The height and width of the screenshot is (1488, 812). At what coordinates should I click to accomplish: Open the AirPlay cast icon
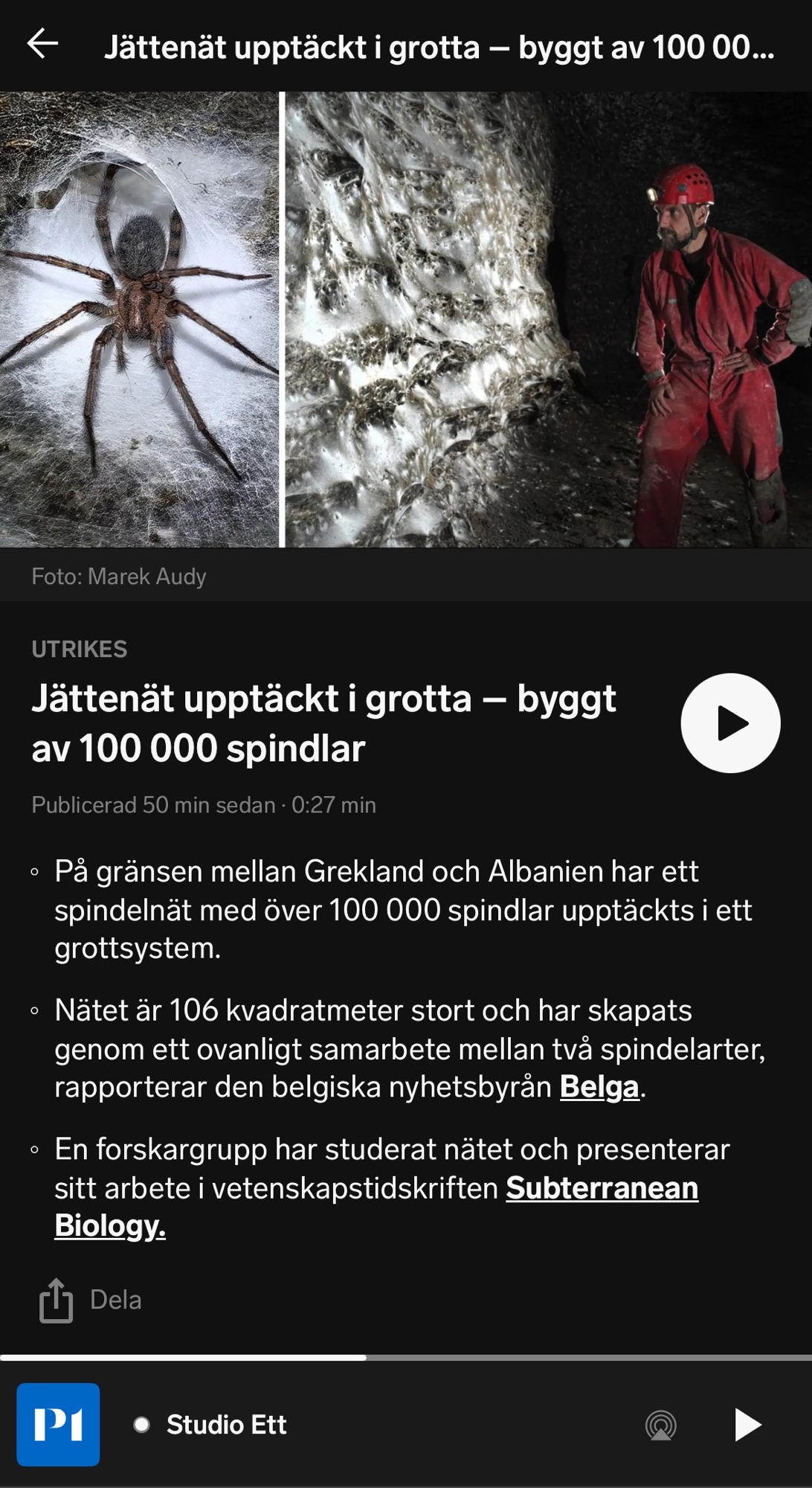click(660, 1425)
